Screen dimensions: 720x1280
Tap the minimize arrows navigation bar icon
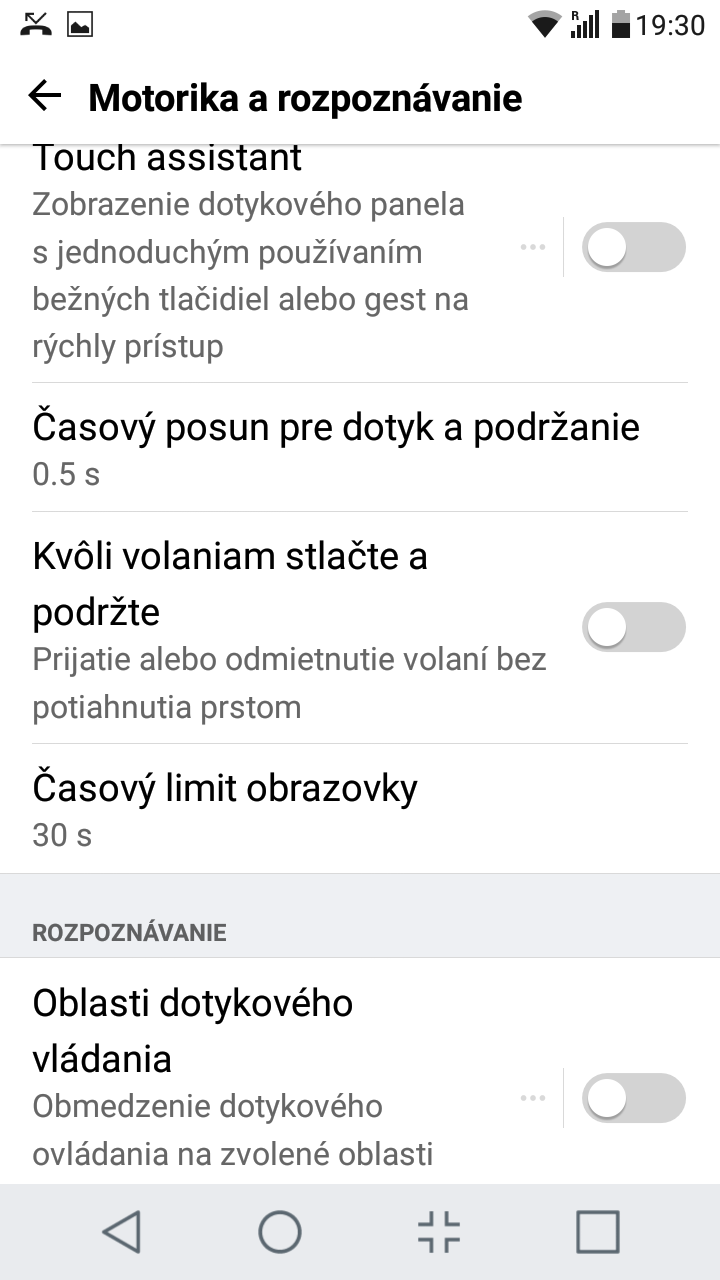(439, 1232)
